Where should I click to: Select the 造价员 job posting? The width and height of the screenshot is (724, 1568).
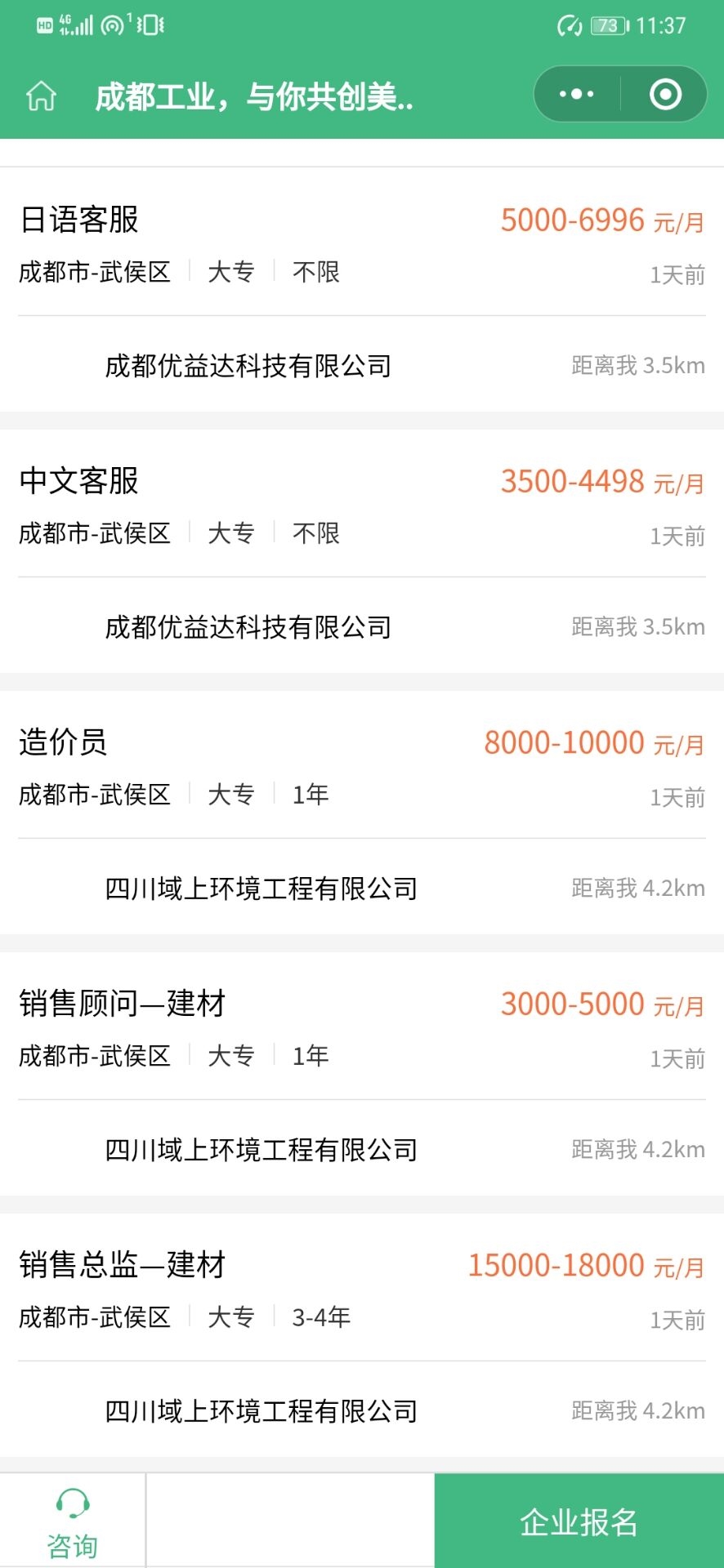click(x=63, y=742)
